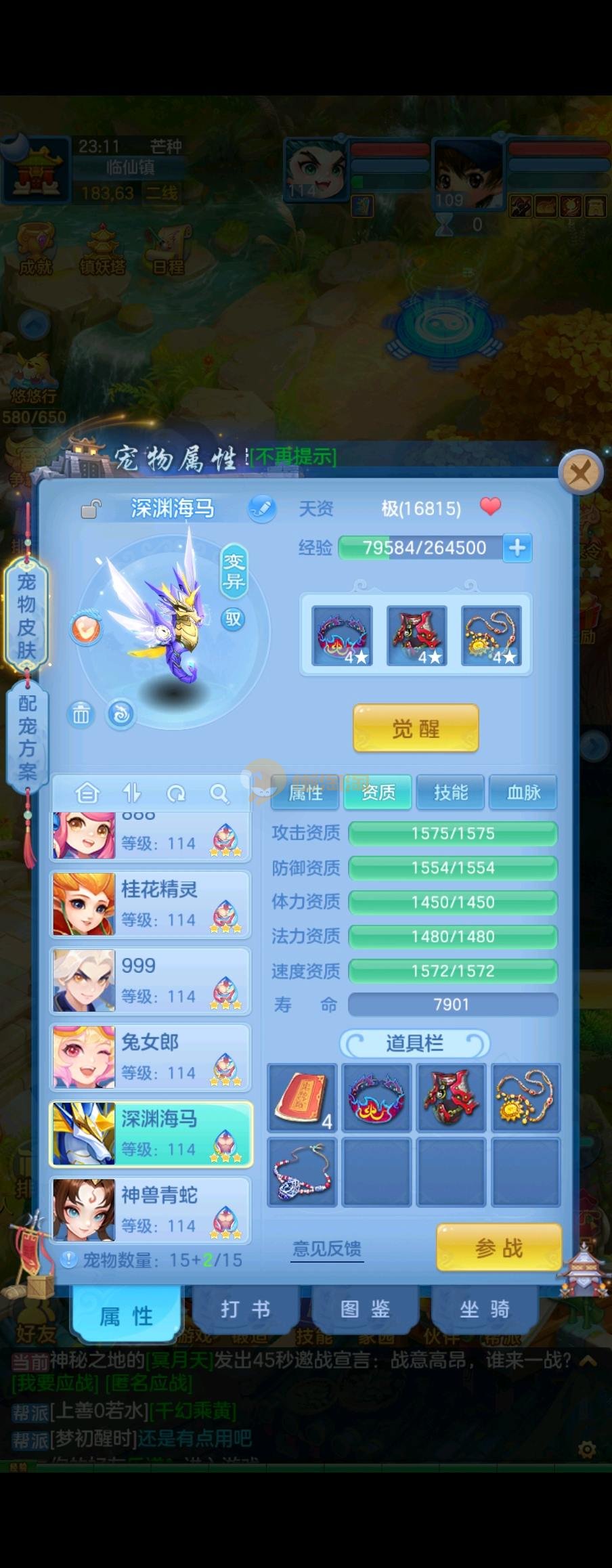Image resolution: width=612 pixels, height=1568 pixels.
Task: Rename the pet with the pencil icon
Action: [x=261, y=508]
